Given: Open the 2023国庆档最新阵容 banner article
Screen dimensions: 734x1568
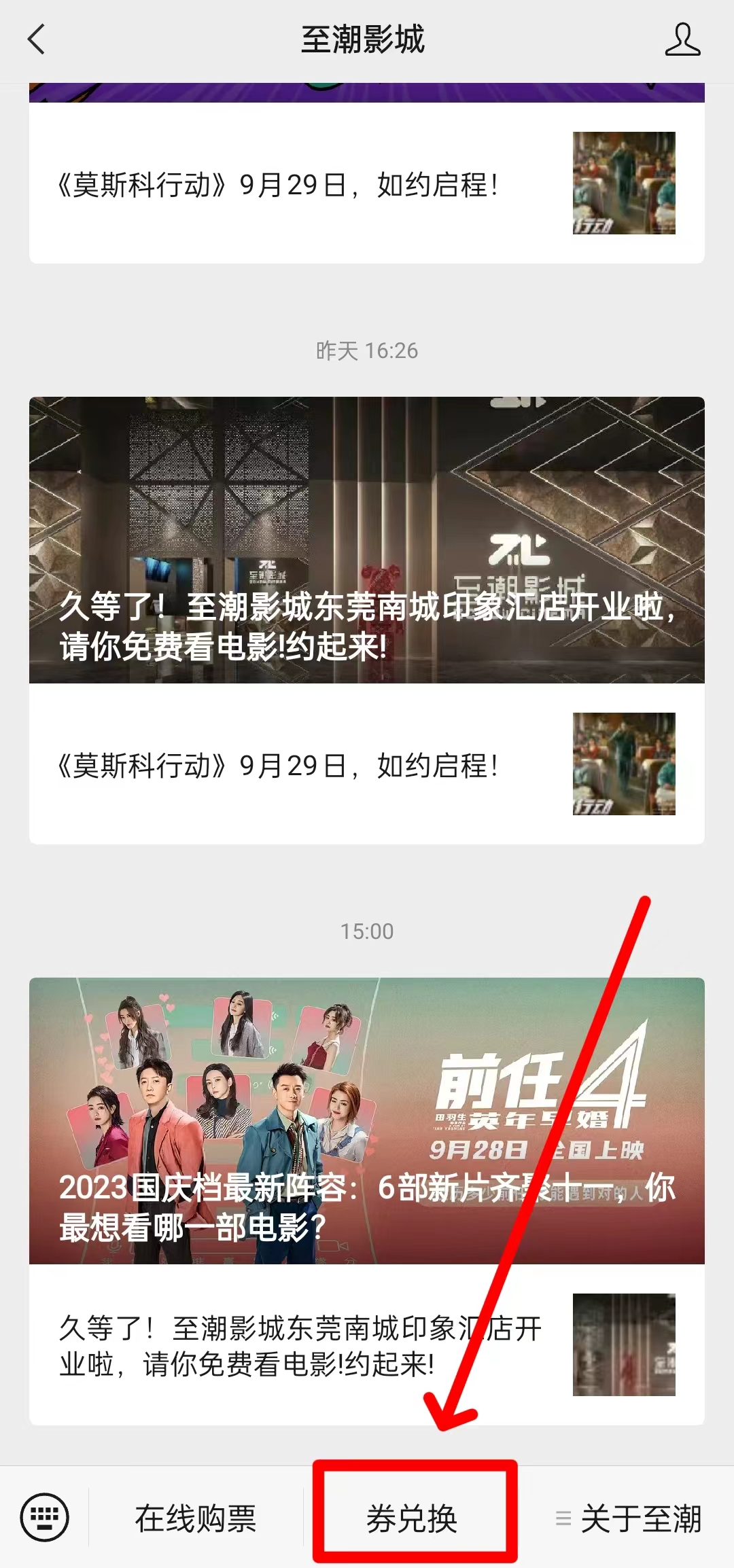Looking at the screenshot, I should click(x=366, y=1120).
